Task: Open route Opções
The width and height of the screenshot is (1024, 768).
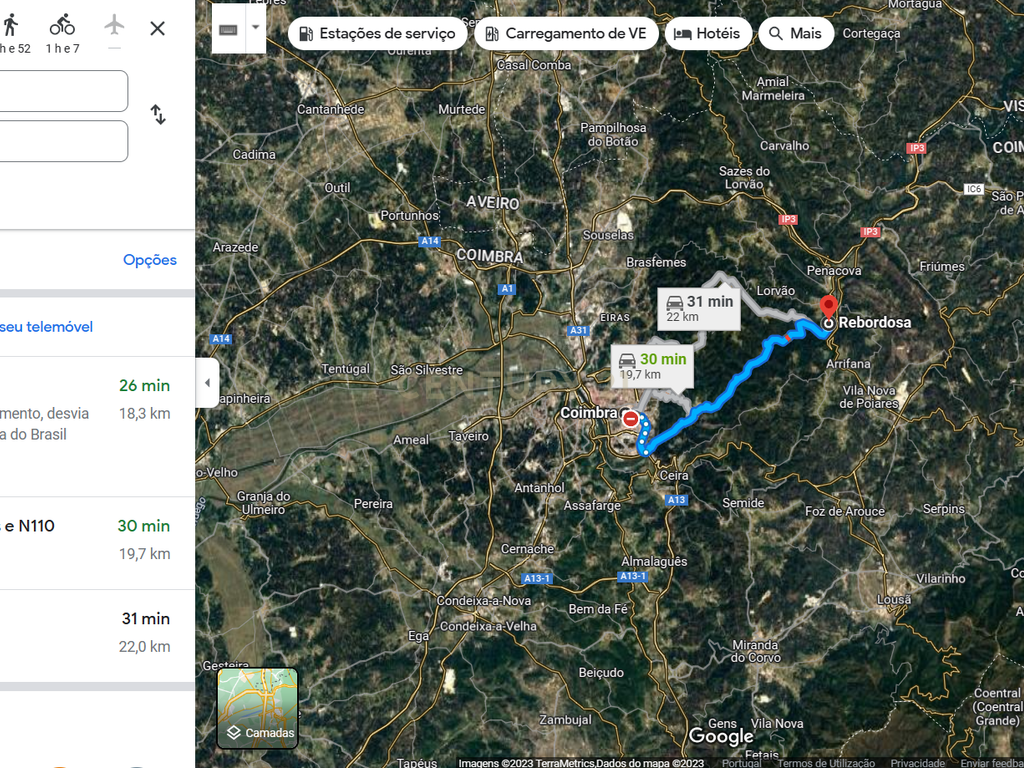Action: click(150, 260)
